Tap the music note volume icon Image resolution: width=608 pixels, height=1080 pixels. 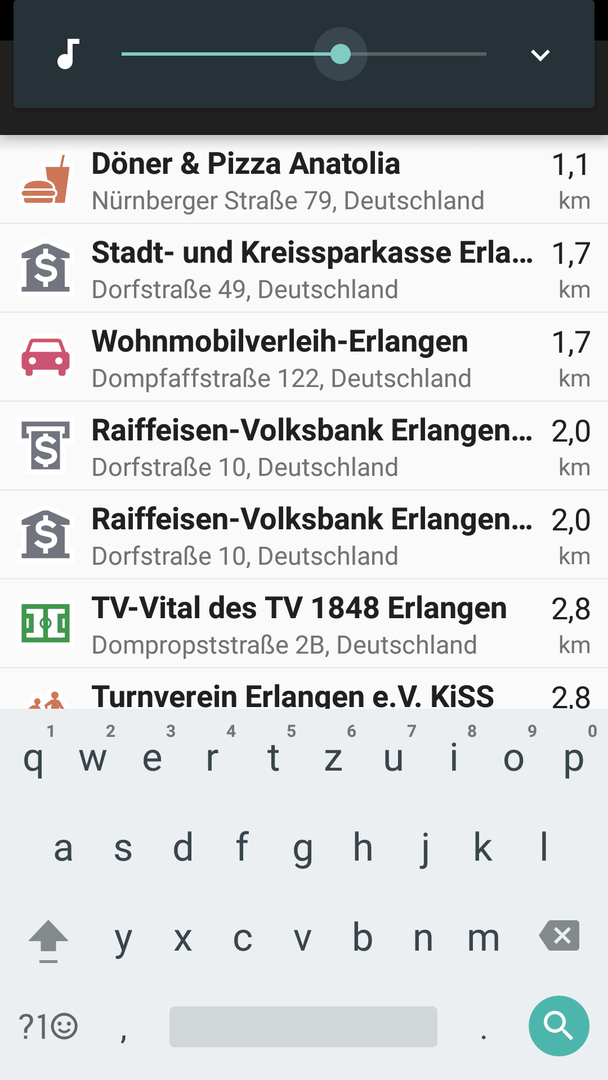pos(67,54)
